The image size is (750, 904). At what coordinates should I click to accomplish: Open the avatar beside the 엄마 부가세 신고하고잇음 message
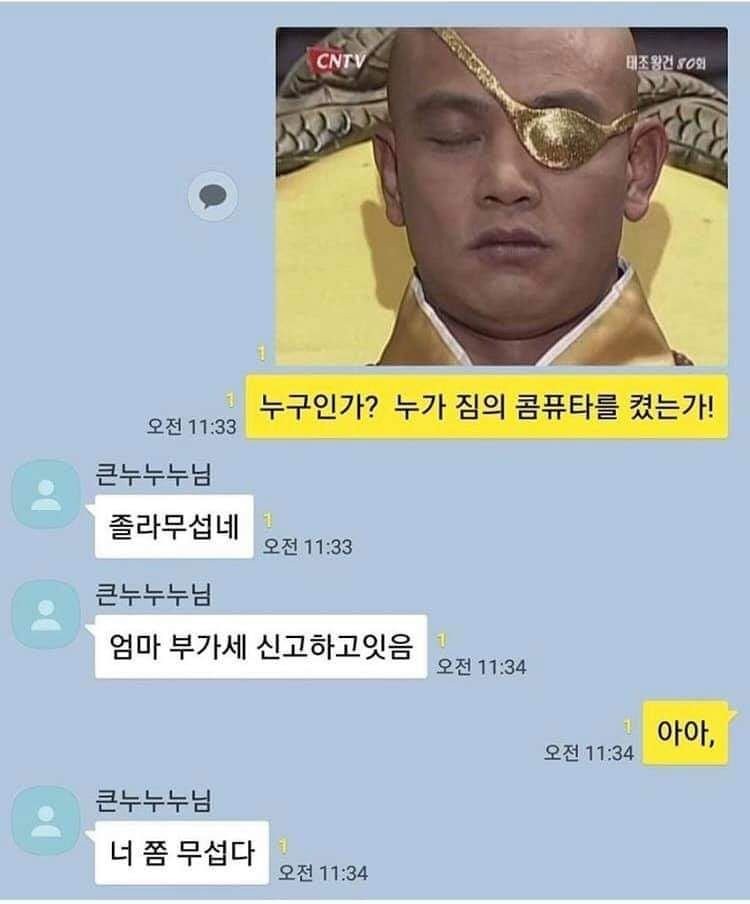(45, 614)
